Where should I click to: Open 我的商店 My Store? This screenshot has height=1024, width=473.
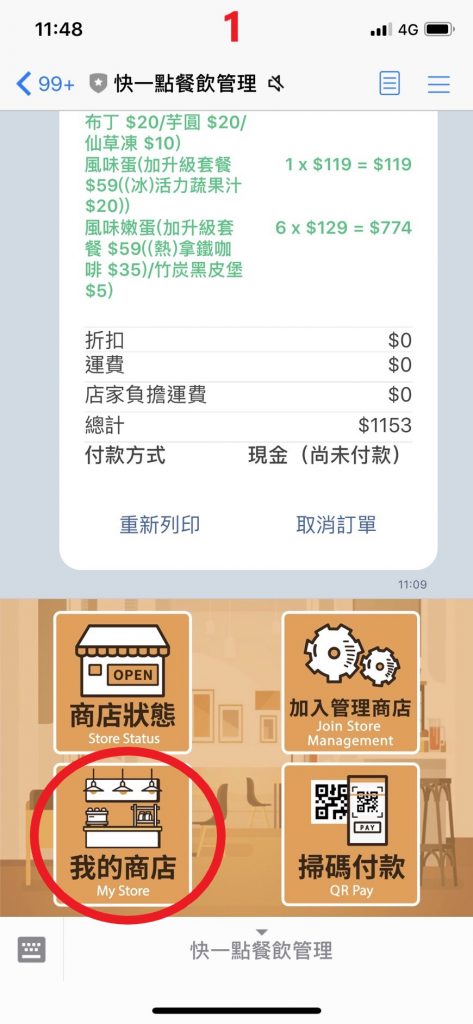tap(122, 834)
